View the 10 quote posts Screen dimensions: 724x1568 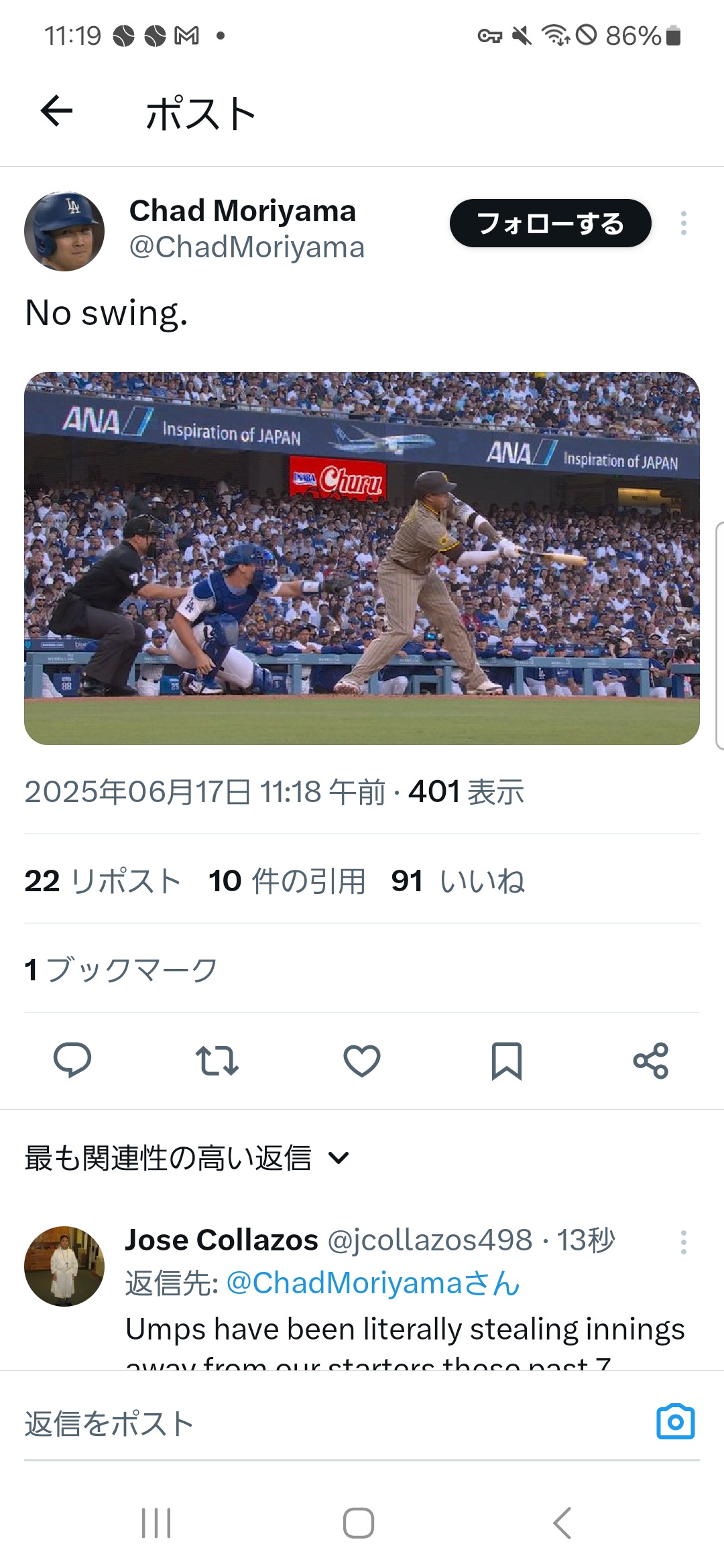coord(287,880)
